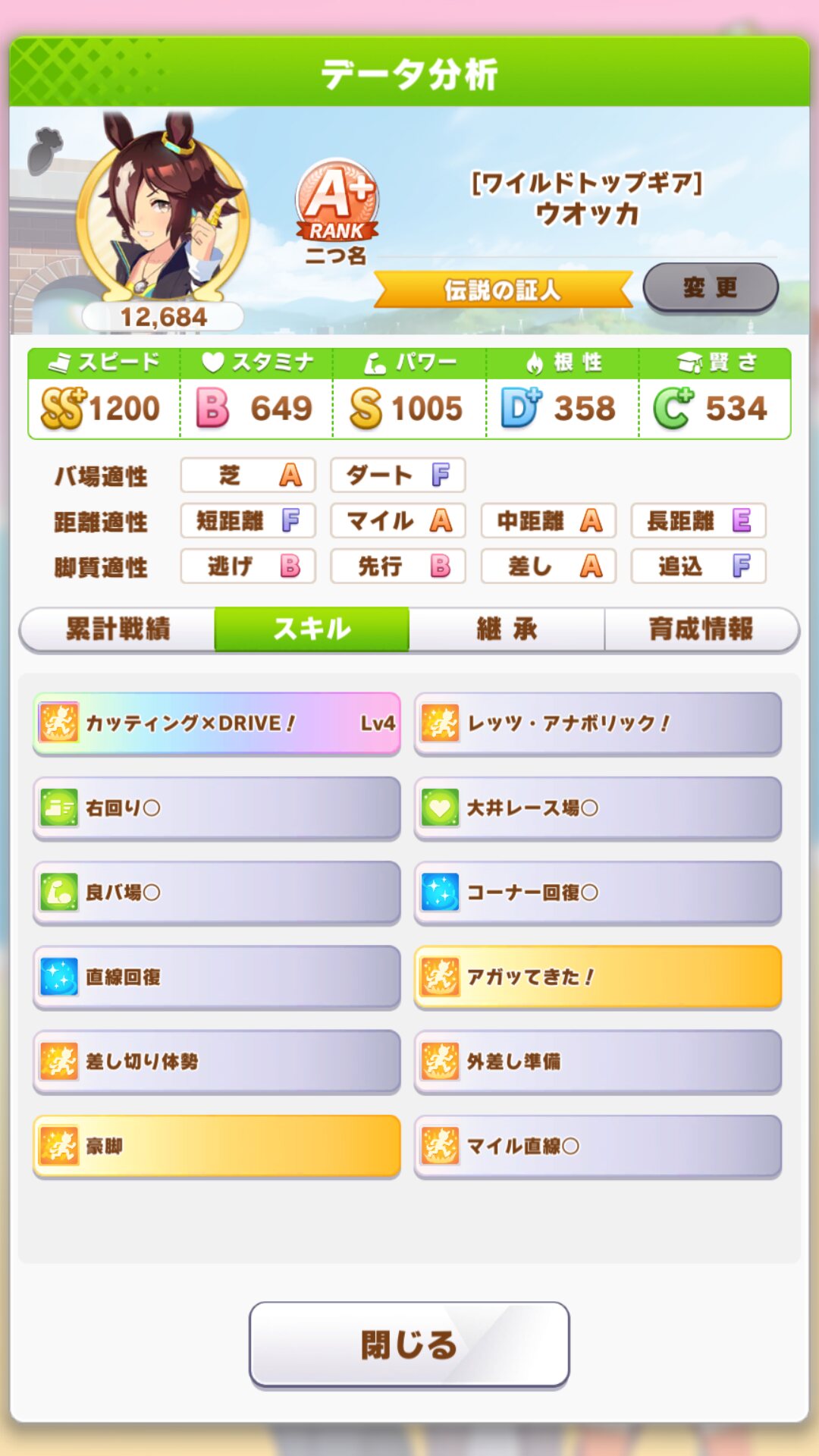Show the 差し切り体勢 skill description
This screenshot has height=1456, width=819.
[x=217, y=1062]
